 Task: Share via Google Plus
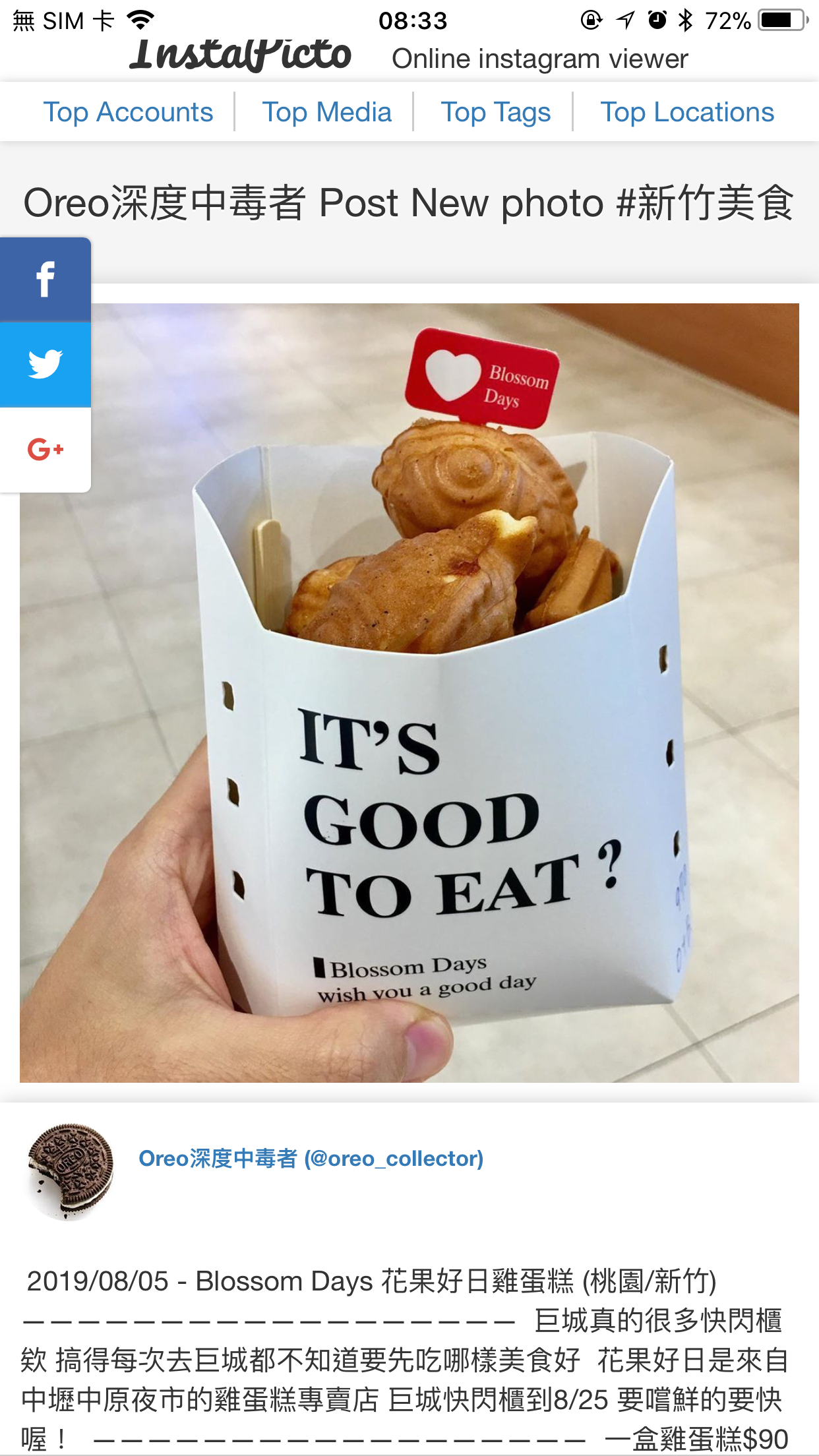[45, 450]
